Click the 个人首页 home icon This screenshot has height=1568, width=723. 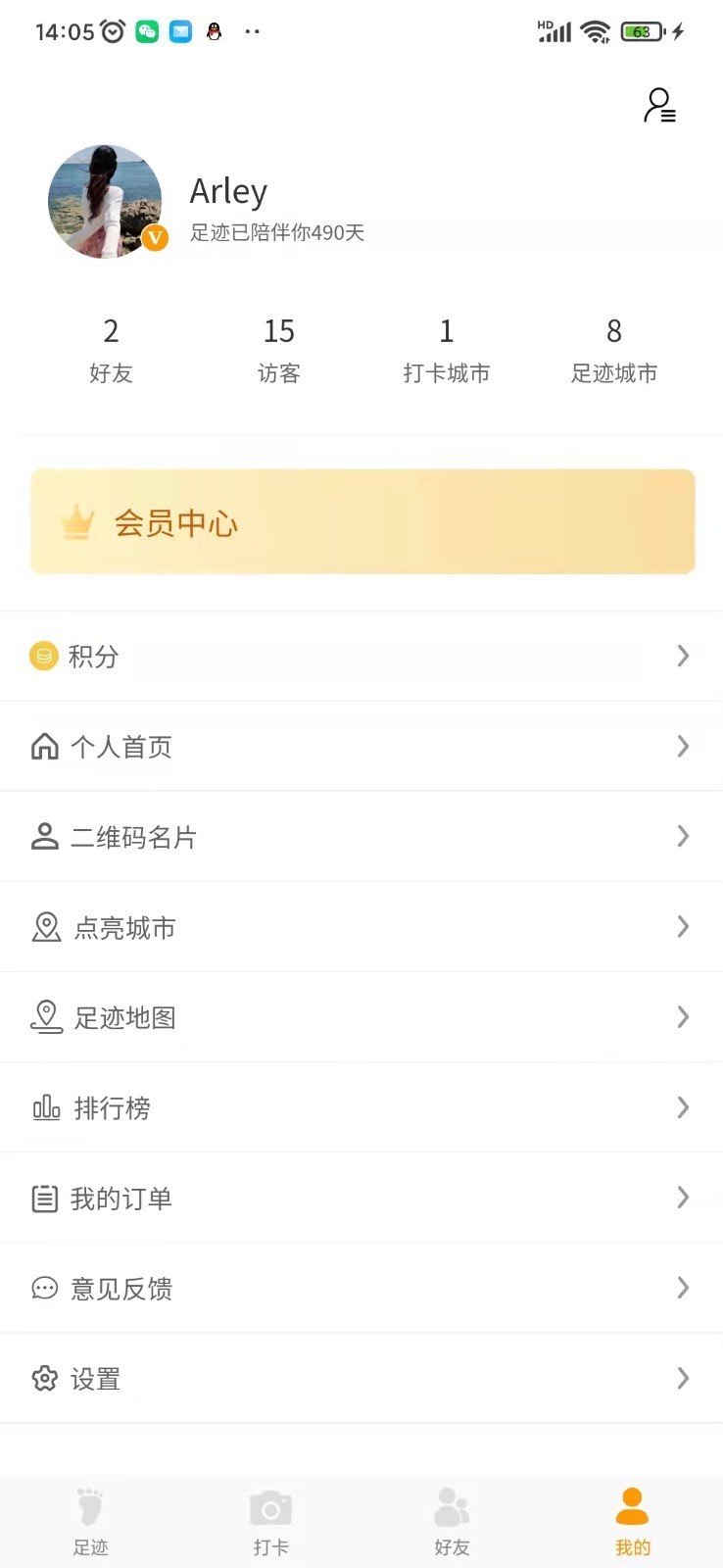44,746
